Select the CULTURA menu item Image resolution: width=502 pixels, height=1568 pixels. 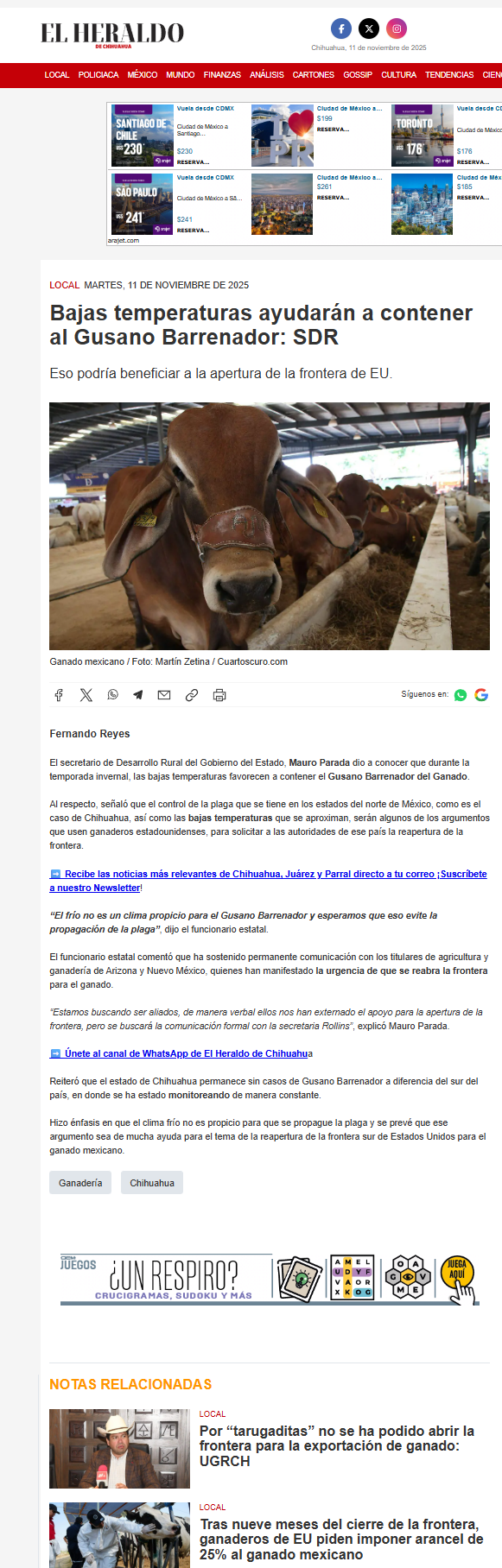coord(398,75)
